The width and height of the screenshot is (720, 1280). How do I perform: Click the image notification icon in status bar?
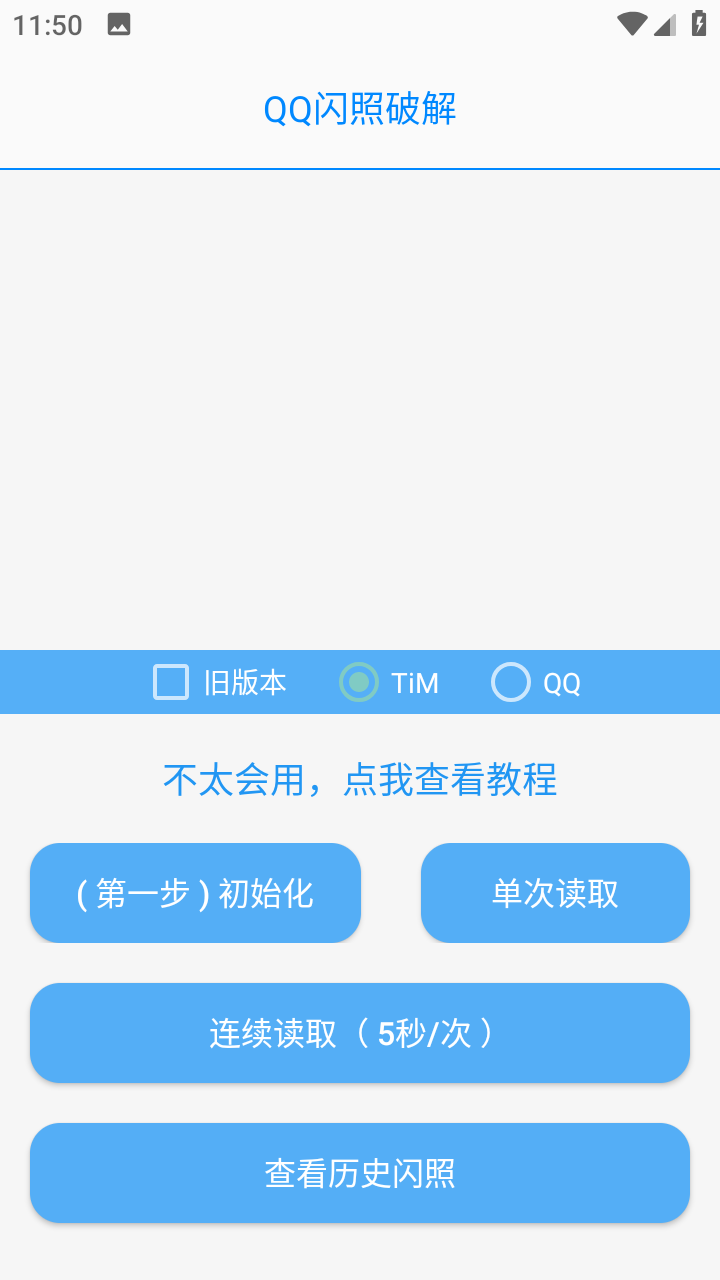(x=120, y=24)
